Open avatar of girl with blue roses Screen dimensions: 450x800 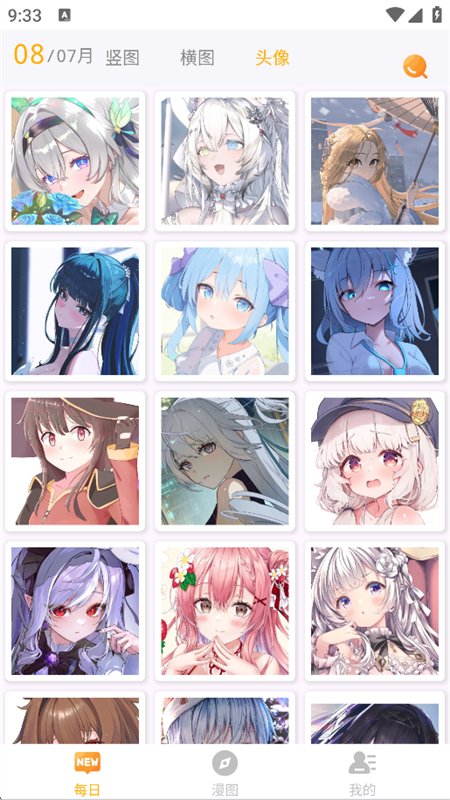75,161
